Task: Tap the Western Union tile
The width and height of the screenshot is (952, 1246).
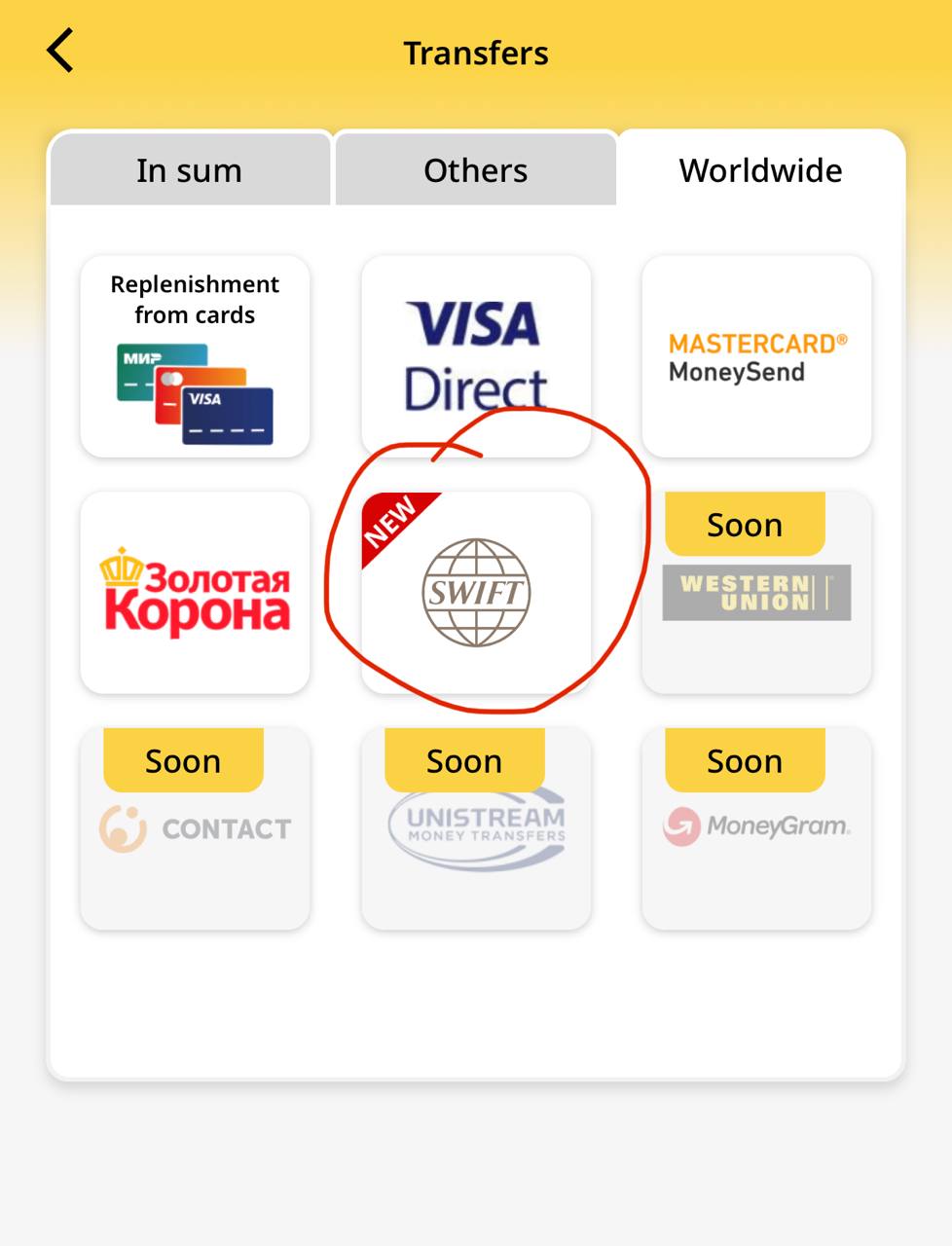Action: tap(756, 593)
